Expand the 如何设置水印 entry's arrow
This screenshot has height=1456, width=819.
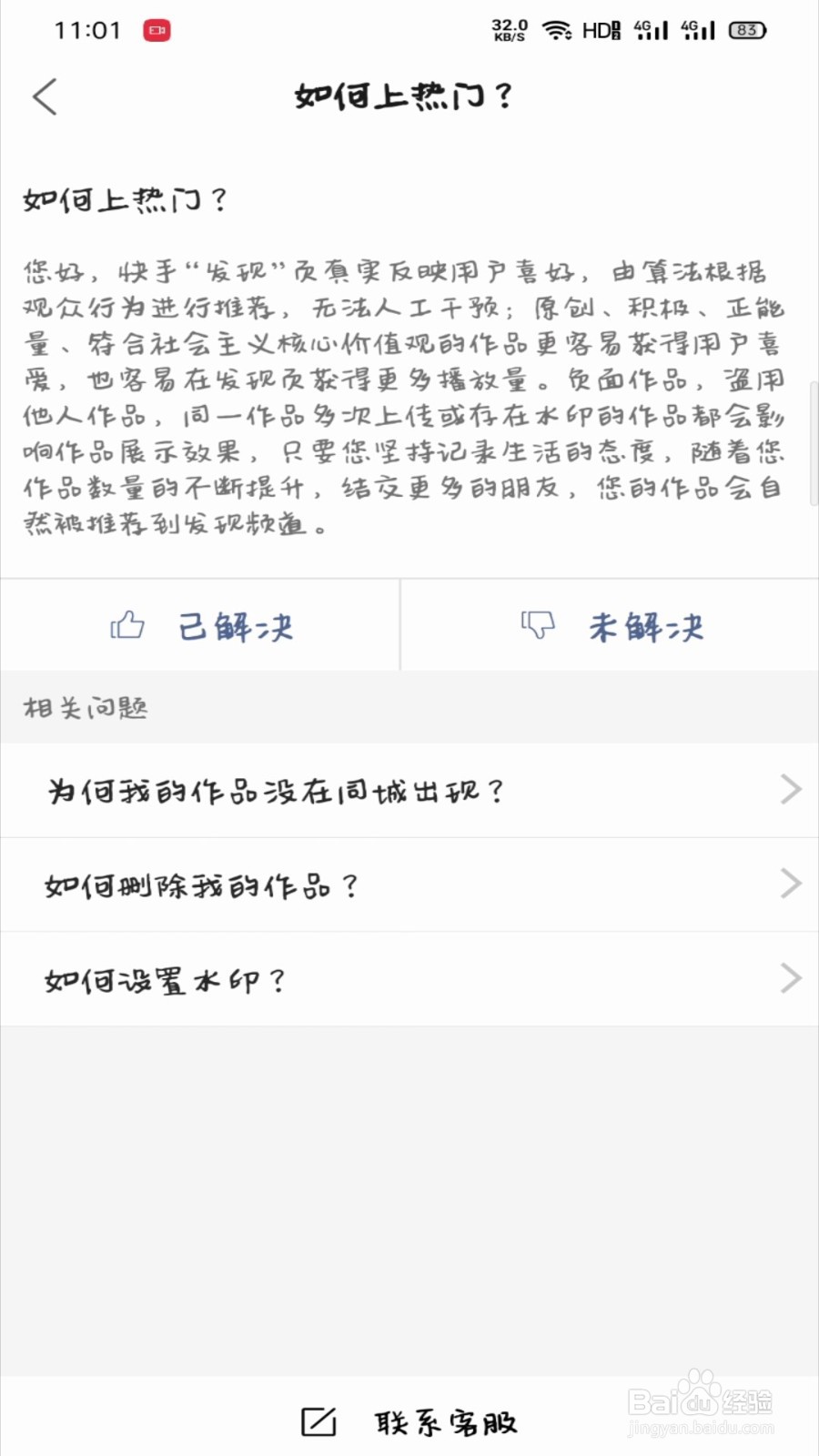point(790,978)
